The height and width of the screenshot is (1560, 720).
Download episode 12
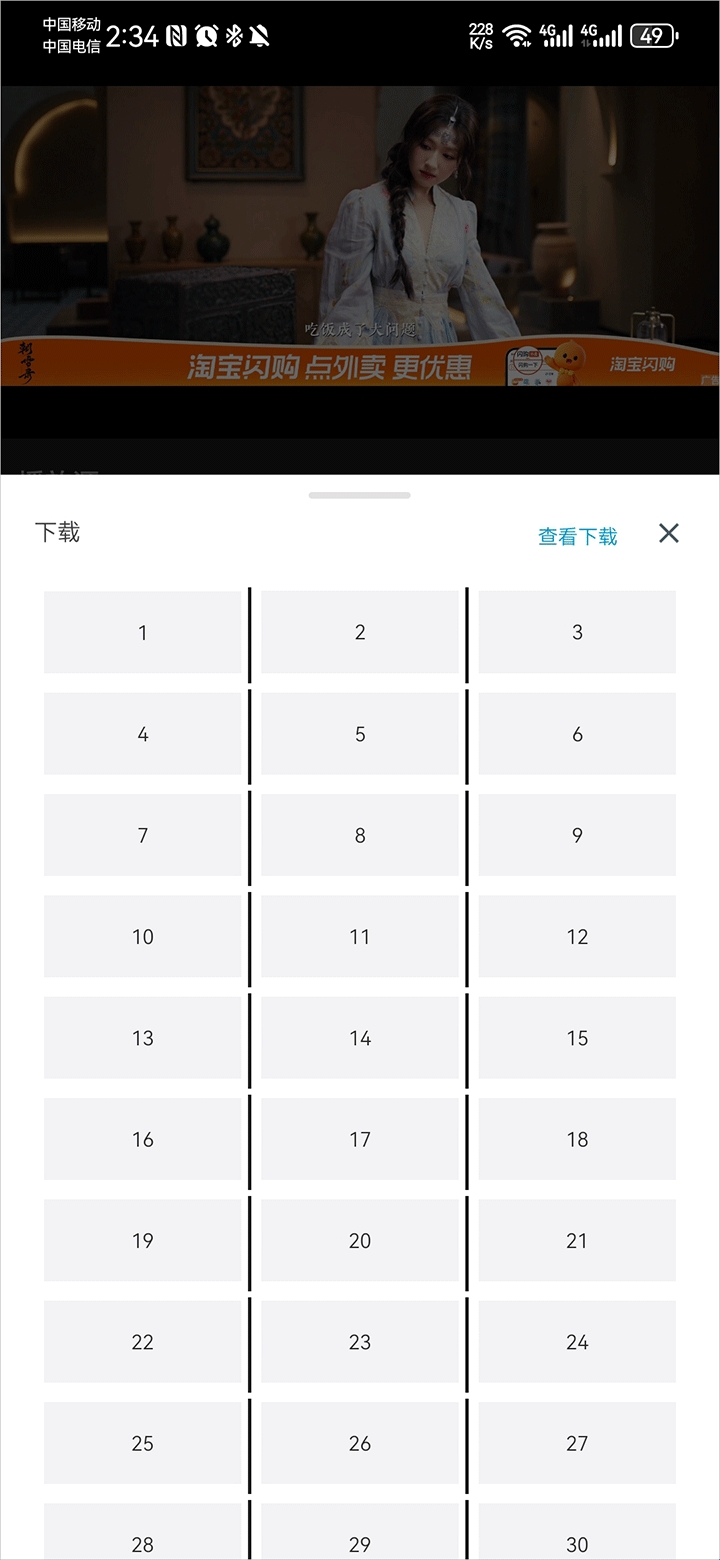pos(577,937)
